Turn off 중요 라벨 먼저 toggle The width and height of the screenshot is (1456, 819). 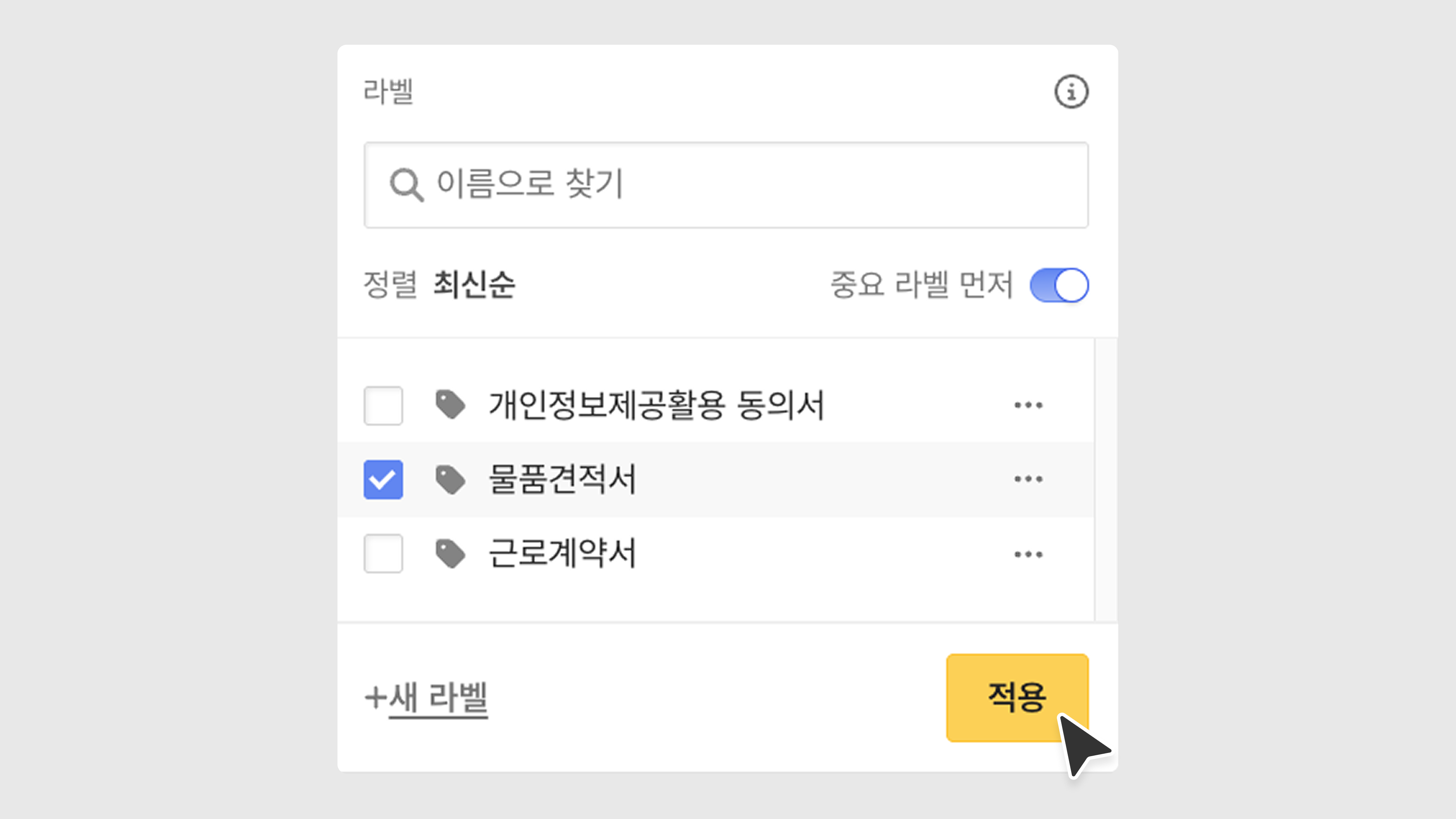pyautogui.click(x=1059, y=285)
